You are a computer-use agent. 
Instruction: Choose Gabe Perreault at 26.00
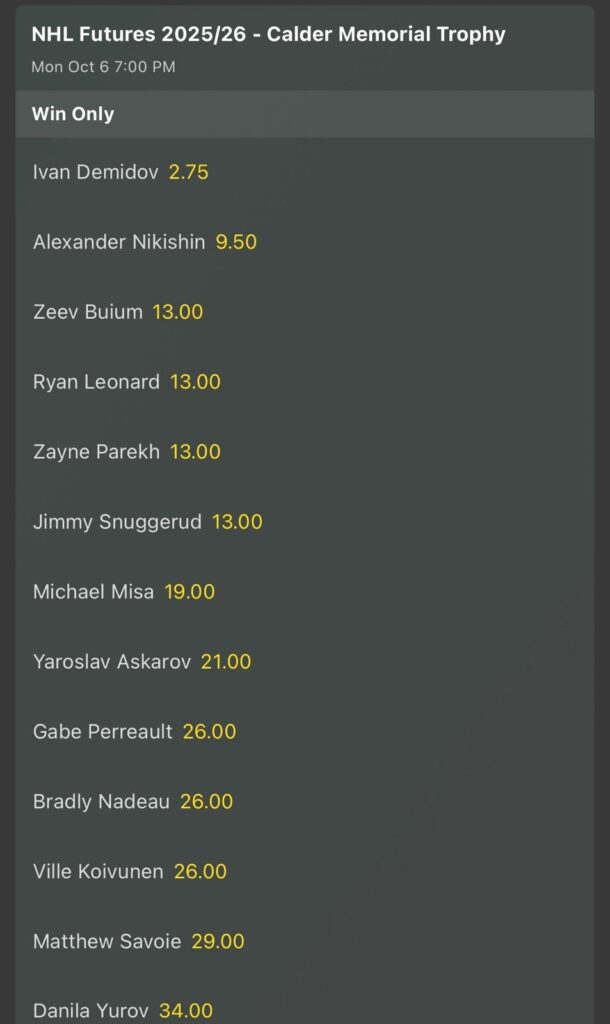tap(135, 732)
